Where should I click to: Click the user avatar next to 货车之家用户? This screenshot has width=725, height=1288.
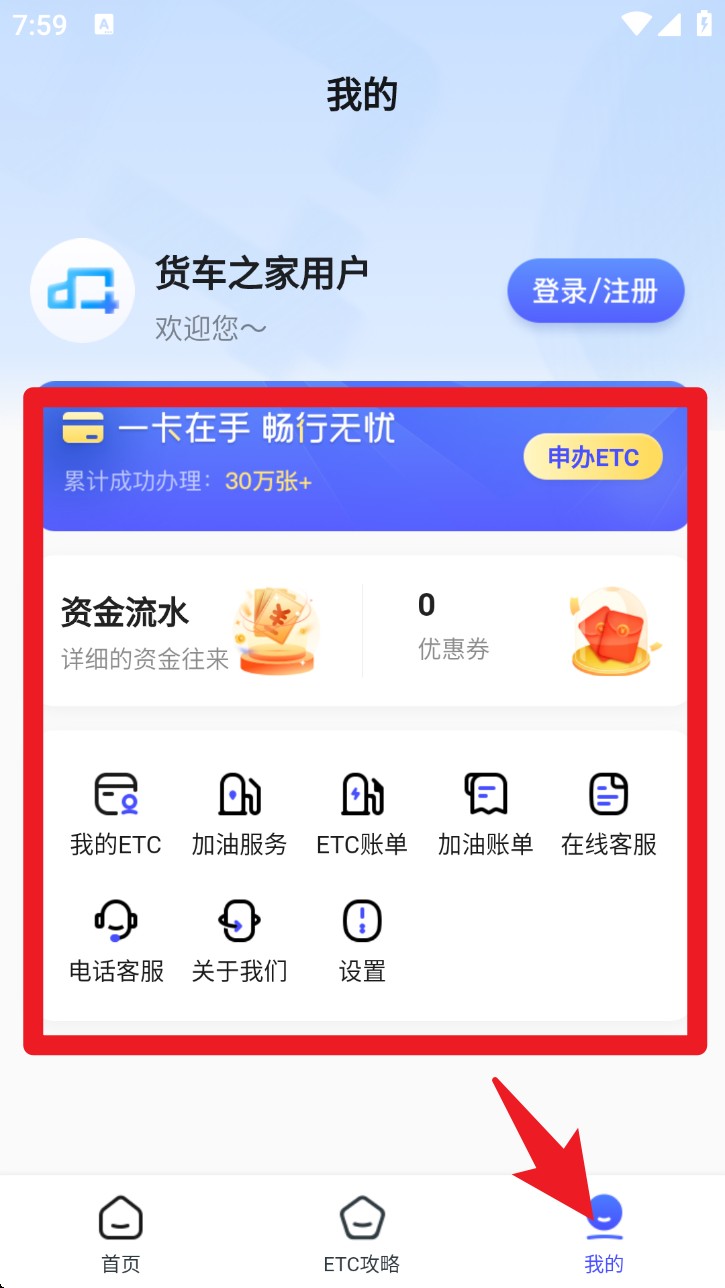pyautogui.click(x=82, y=291)
